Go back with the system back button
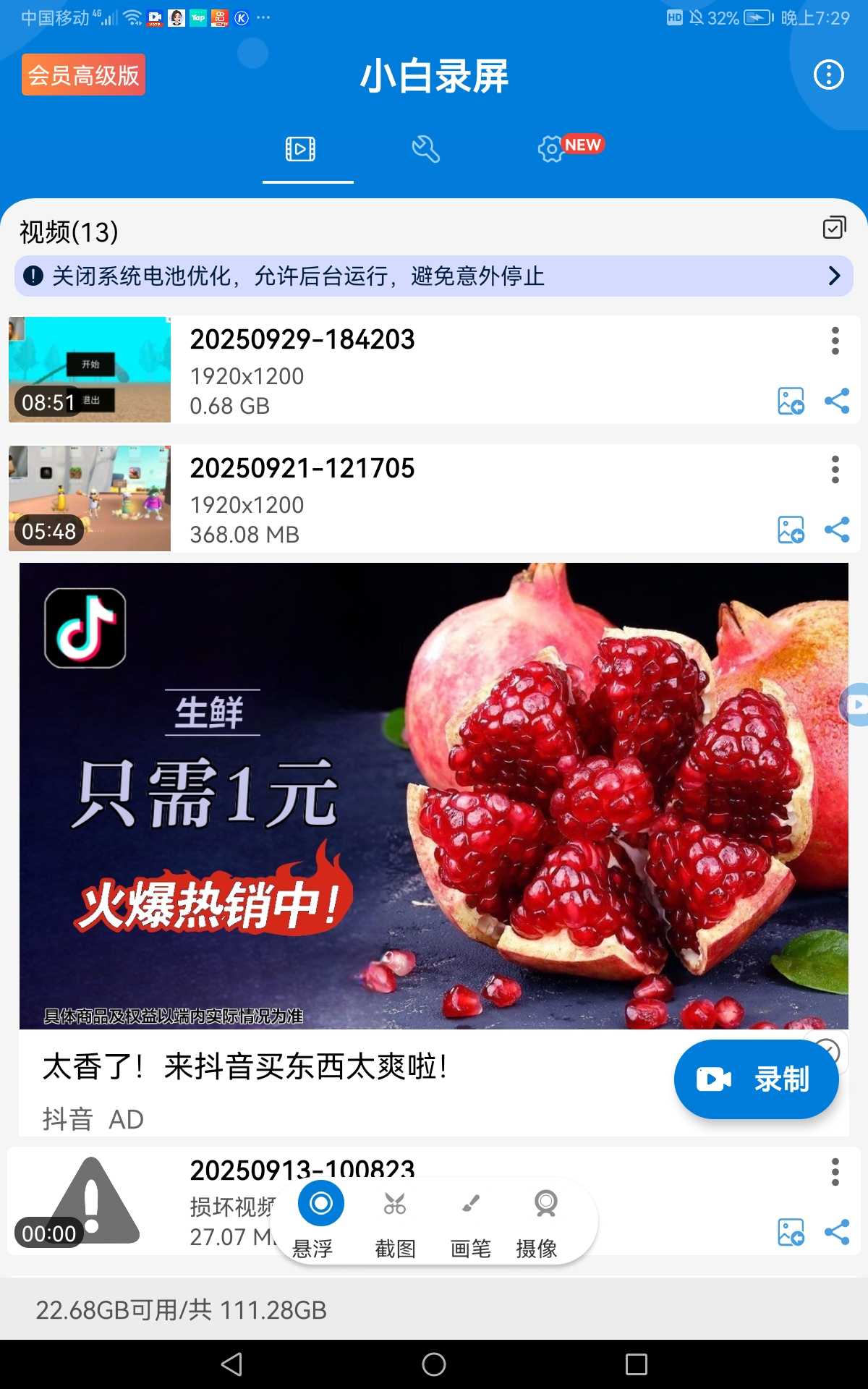 (x=231, y=1364)
